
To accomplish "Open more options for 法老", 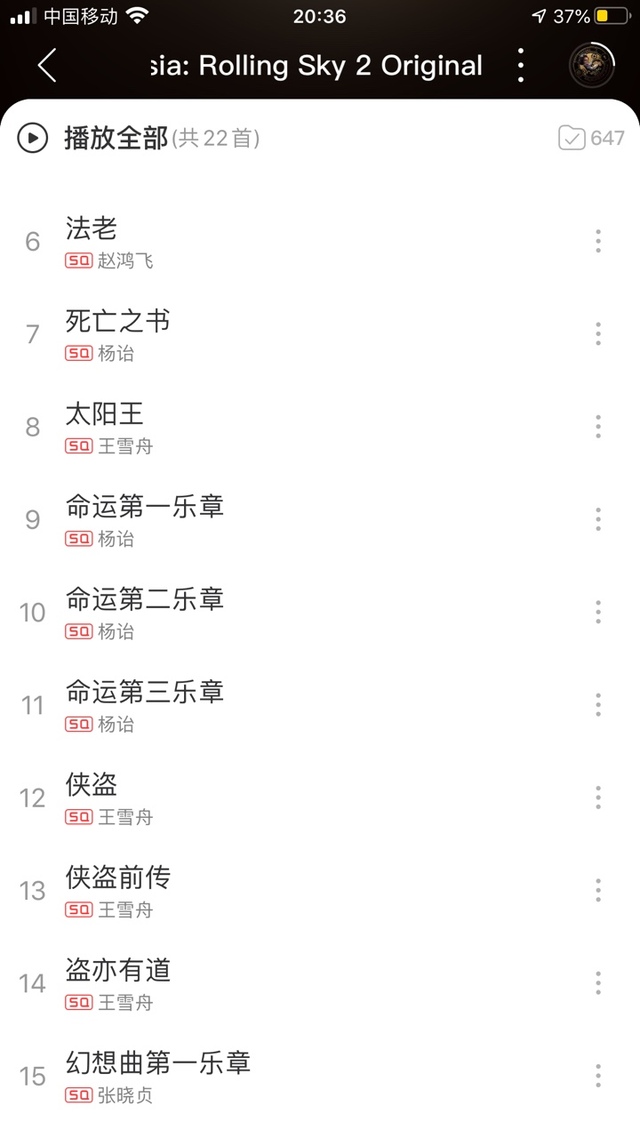I will [x=598, y=241].
